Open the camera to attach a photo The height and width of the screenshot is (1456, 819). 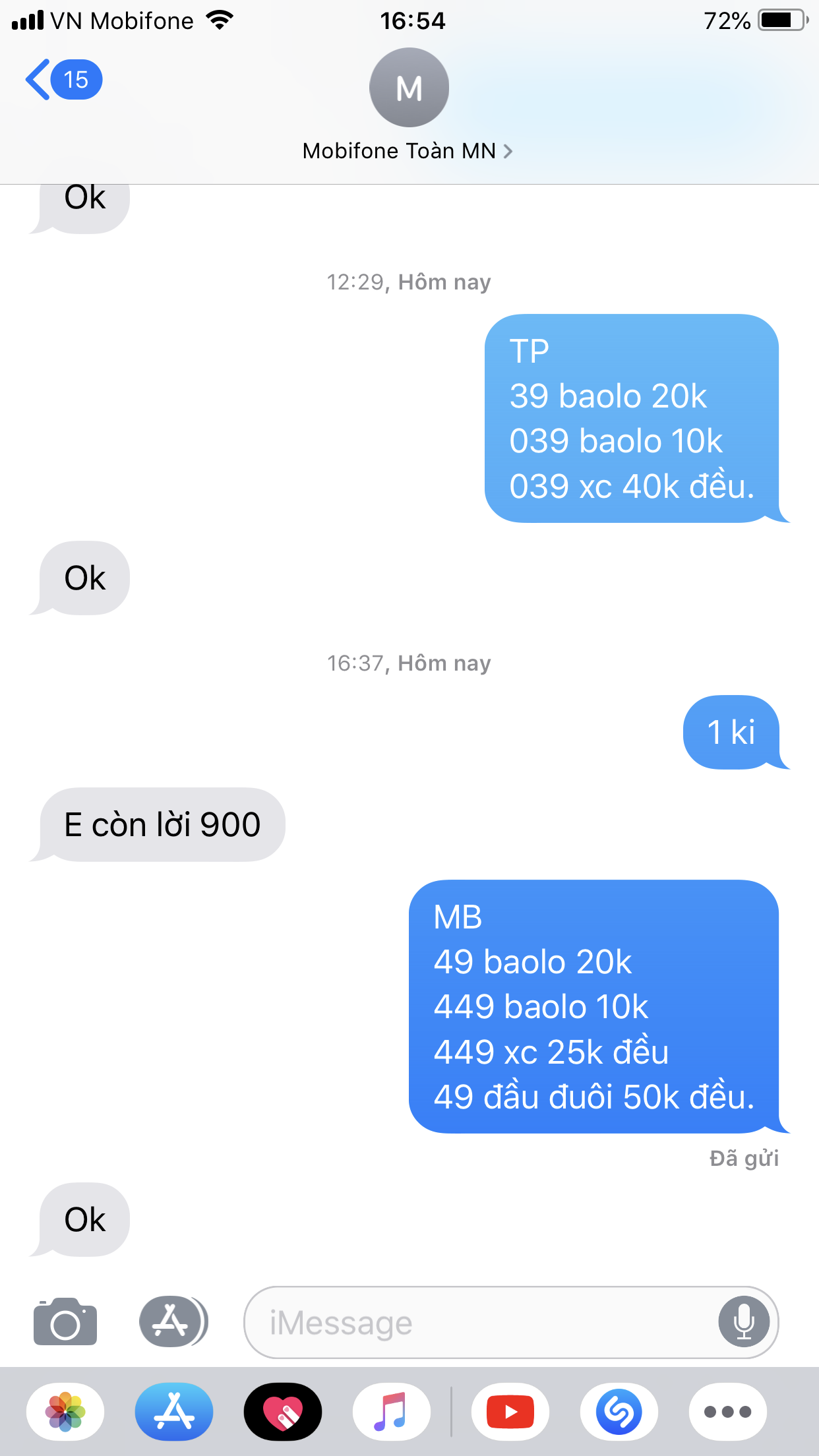[65, 1321]
